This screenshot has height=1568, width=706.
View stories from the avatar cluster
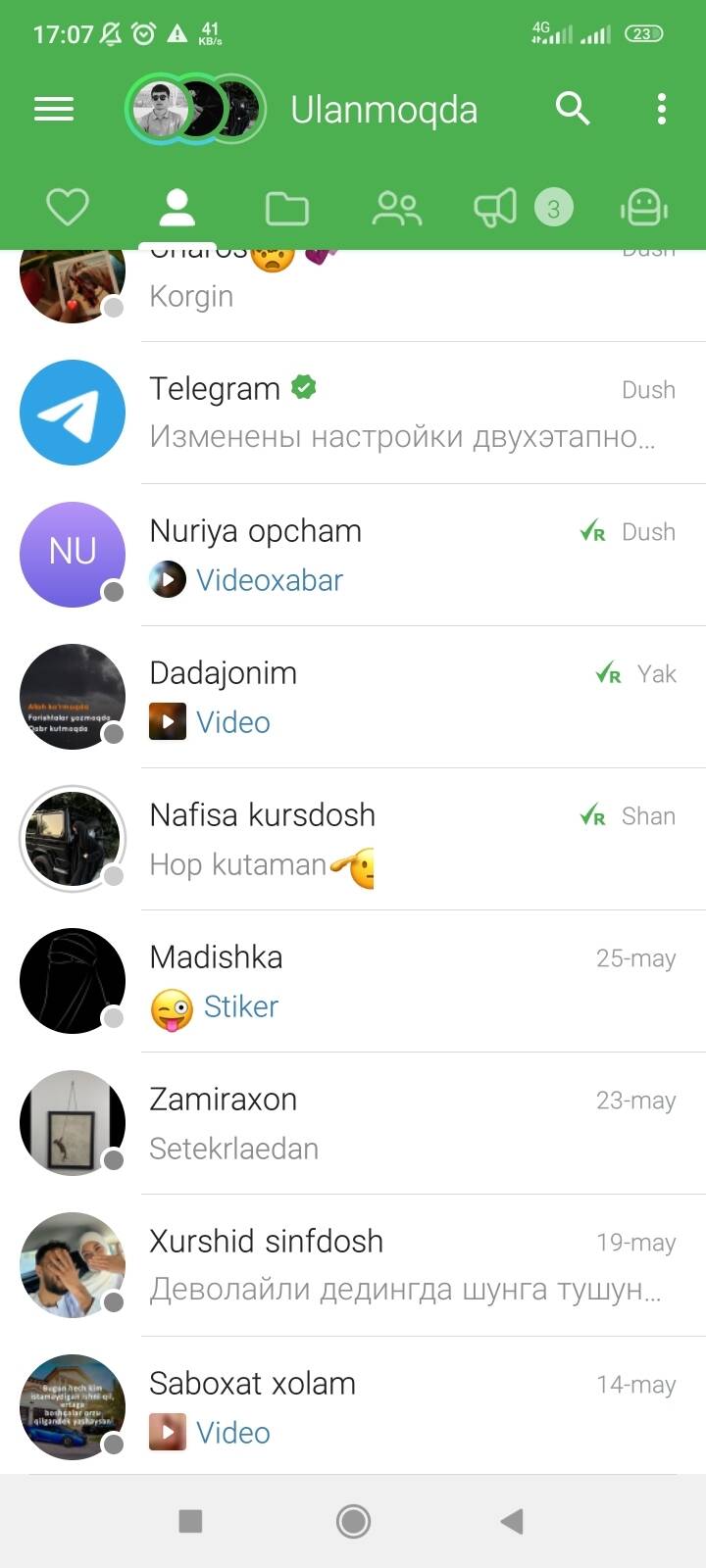pos(196,109)
